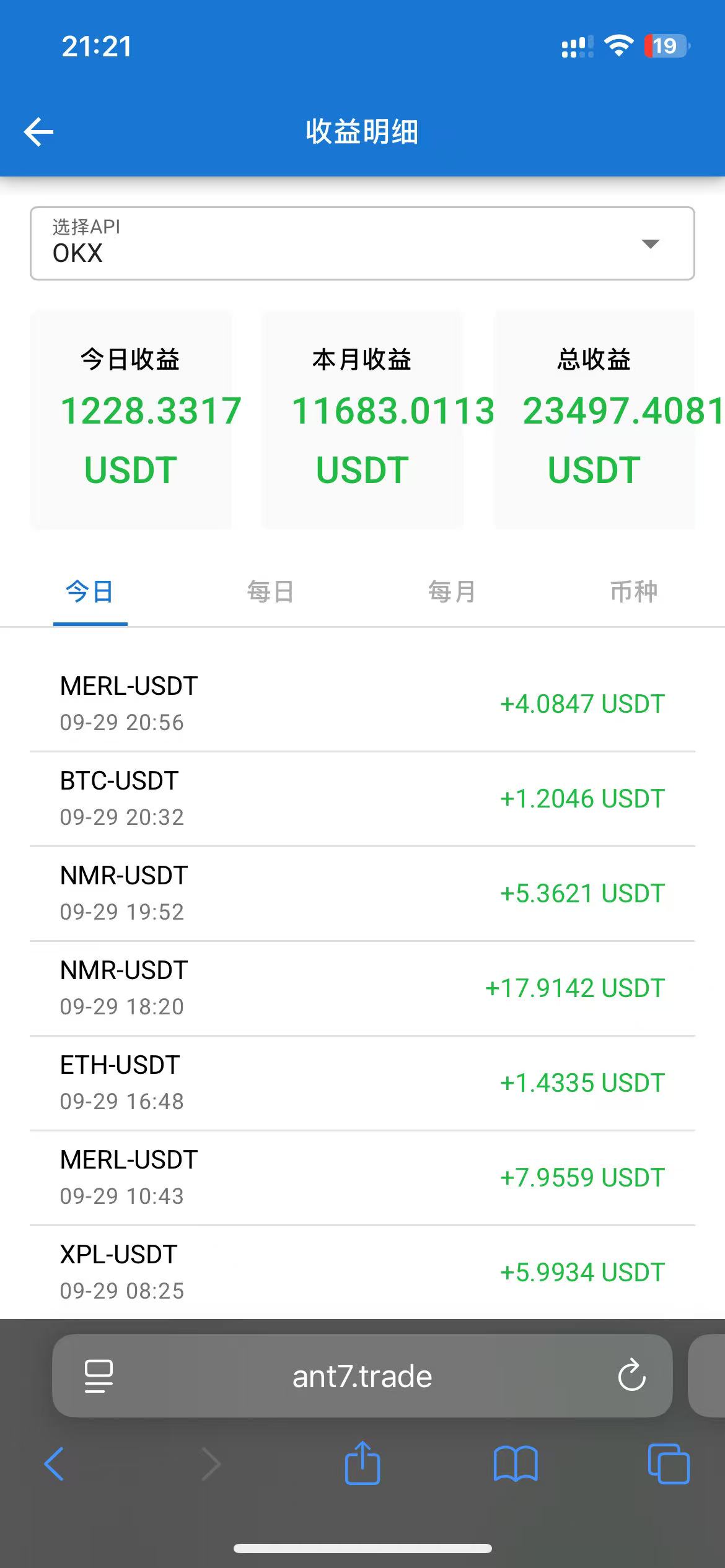Tap the back arrow on 收益明细 header
The width and height of the screenshot is (725, 1568).
point(38,131)
